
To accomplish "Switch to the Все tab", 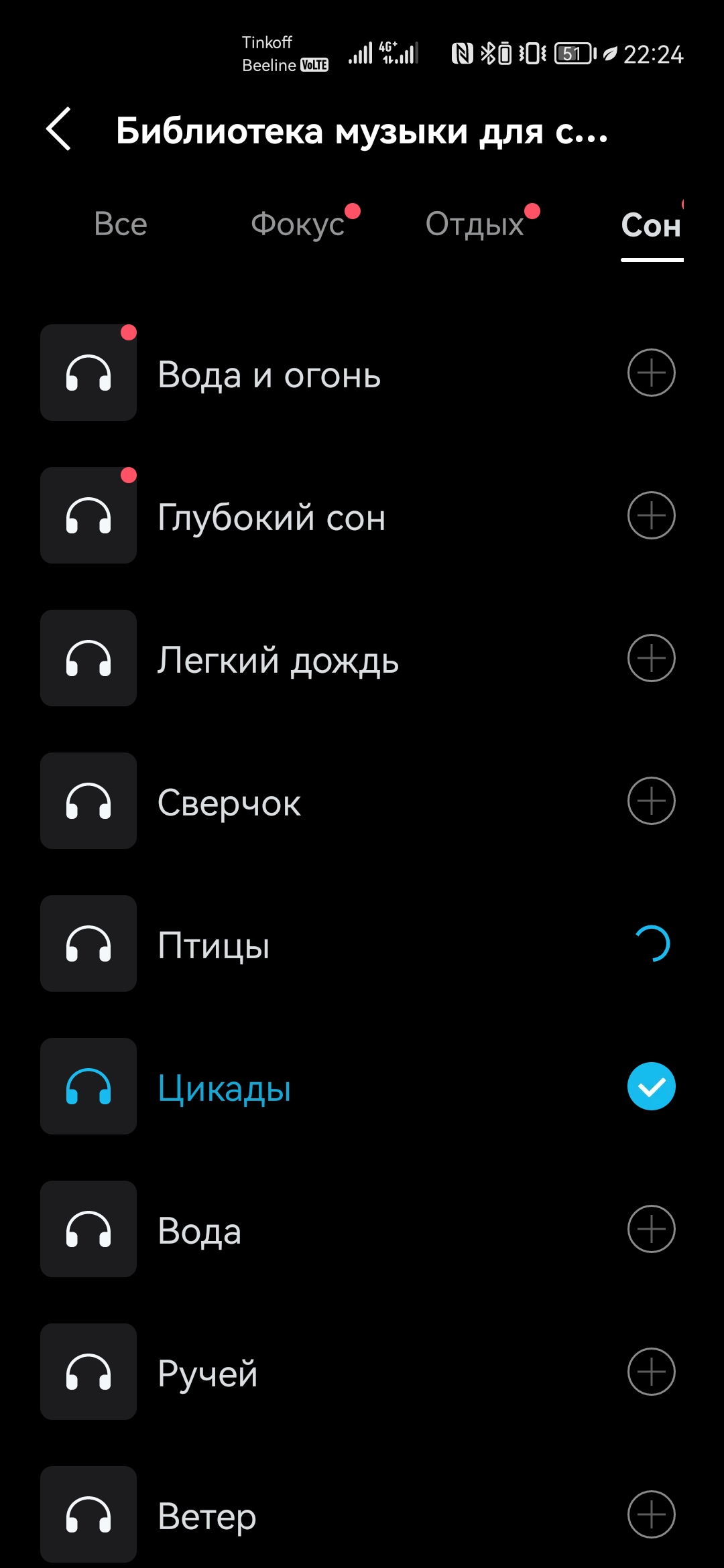I will (x=121, y=224).
